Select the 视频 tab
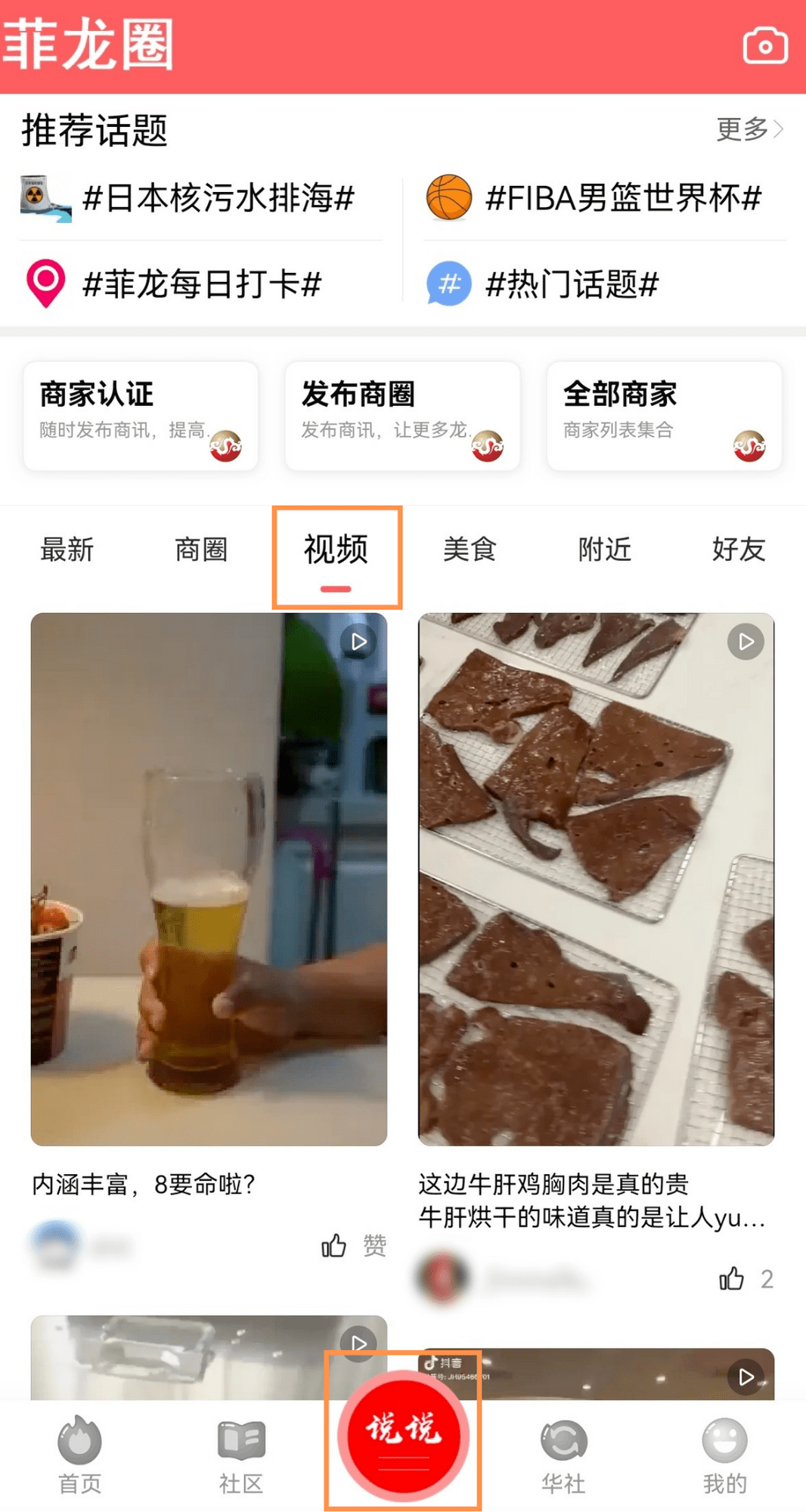 point(336,550)
